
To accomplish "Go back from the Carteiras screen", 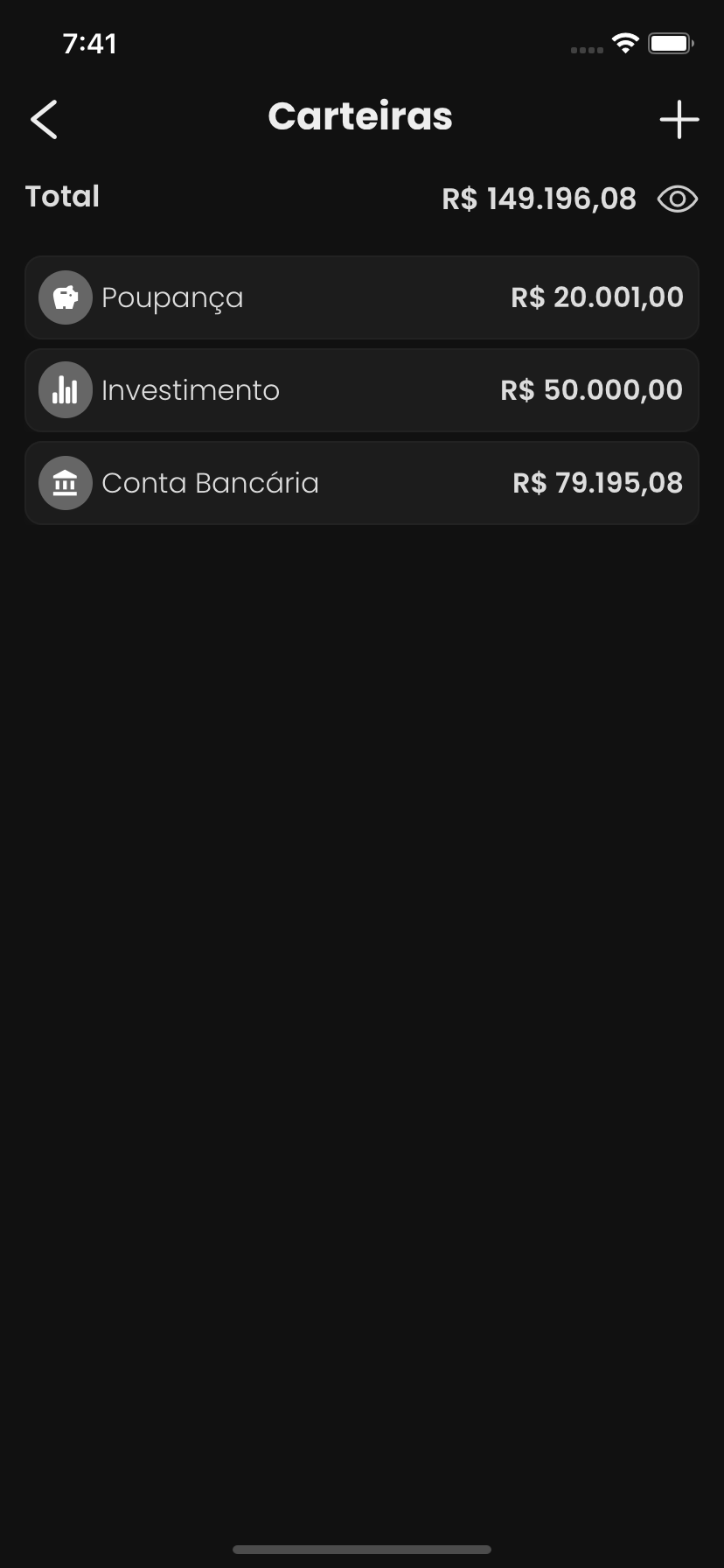I will (x=44, y=119).
